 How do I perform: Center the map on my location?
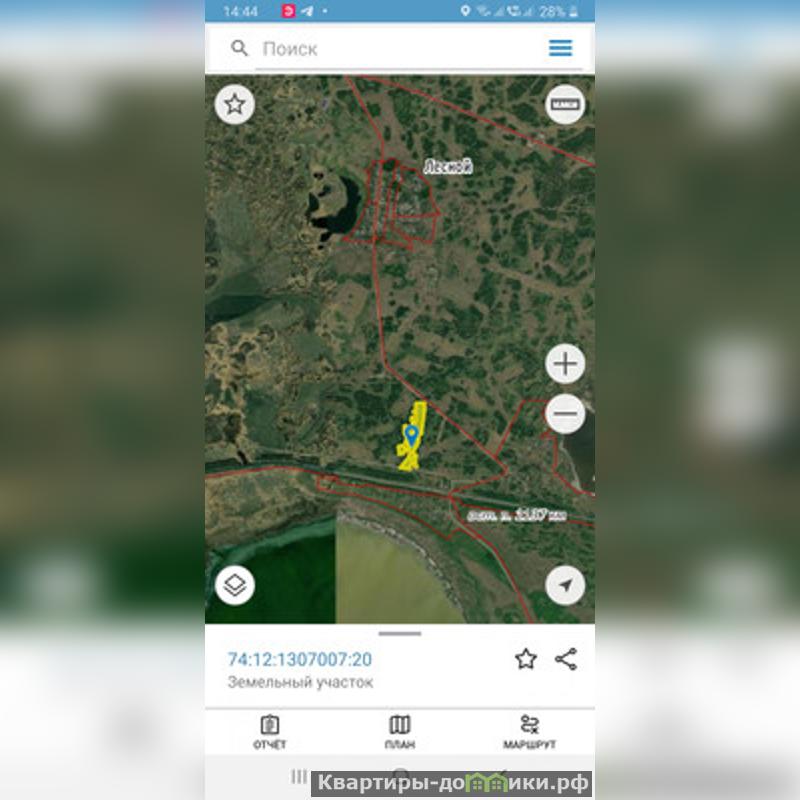(565, 585)
